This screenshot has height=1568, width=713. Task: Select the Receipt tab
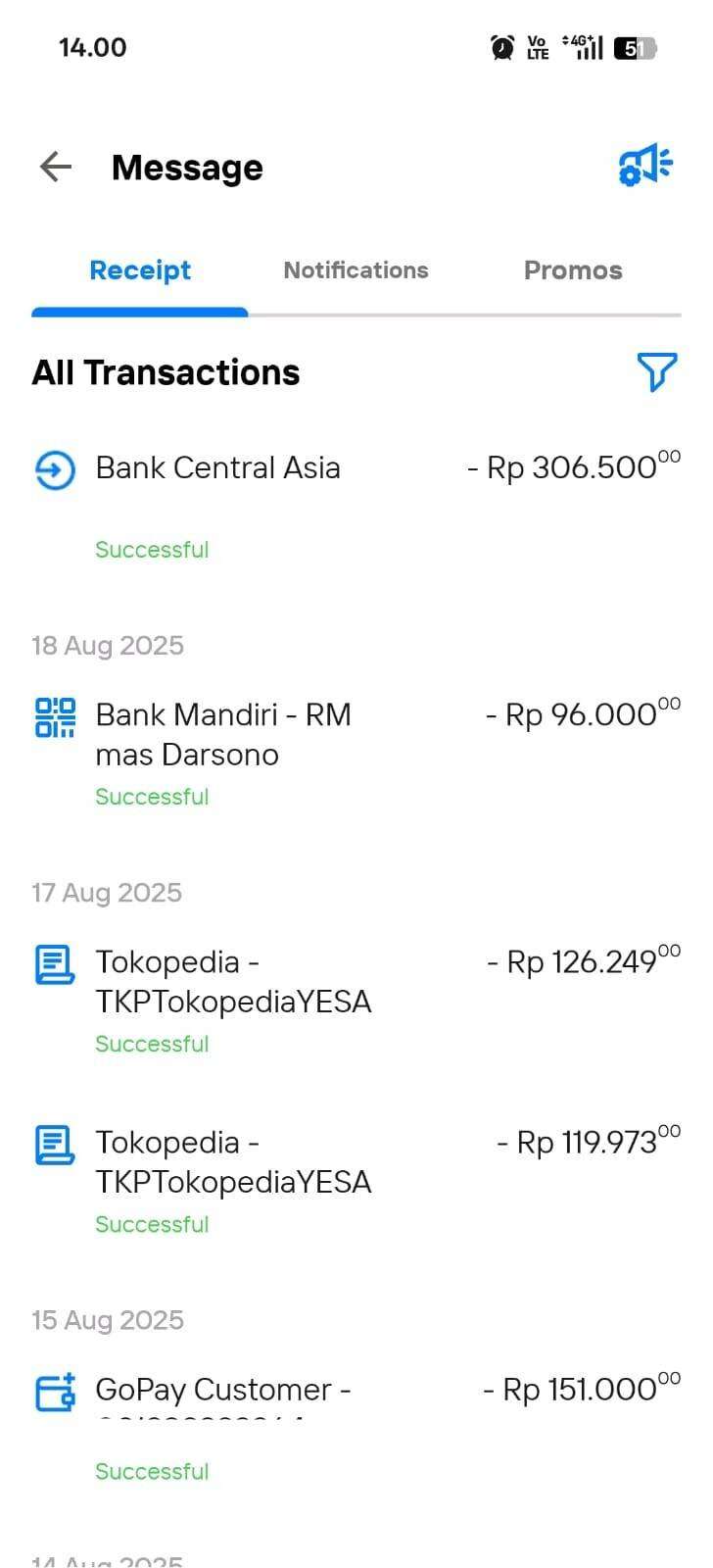[x=140, y=270]
